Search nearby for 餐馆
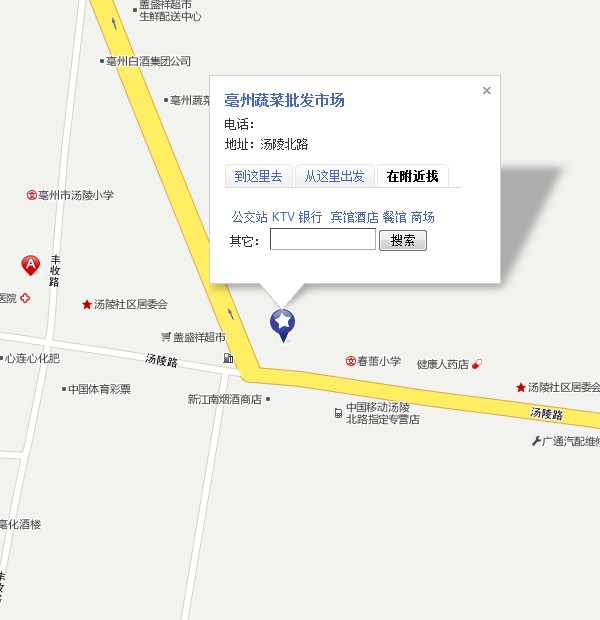 (394, 217)
